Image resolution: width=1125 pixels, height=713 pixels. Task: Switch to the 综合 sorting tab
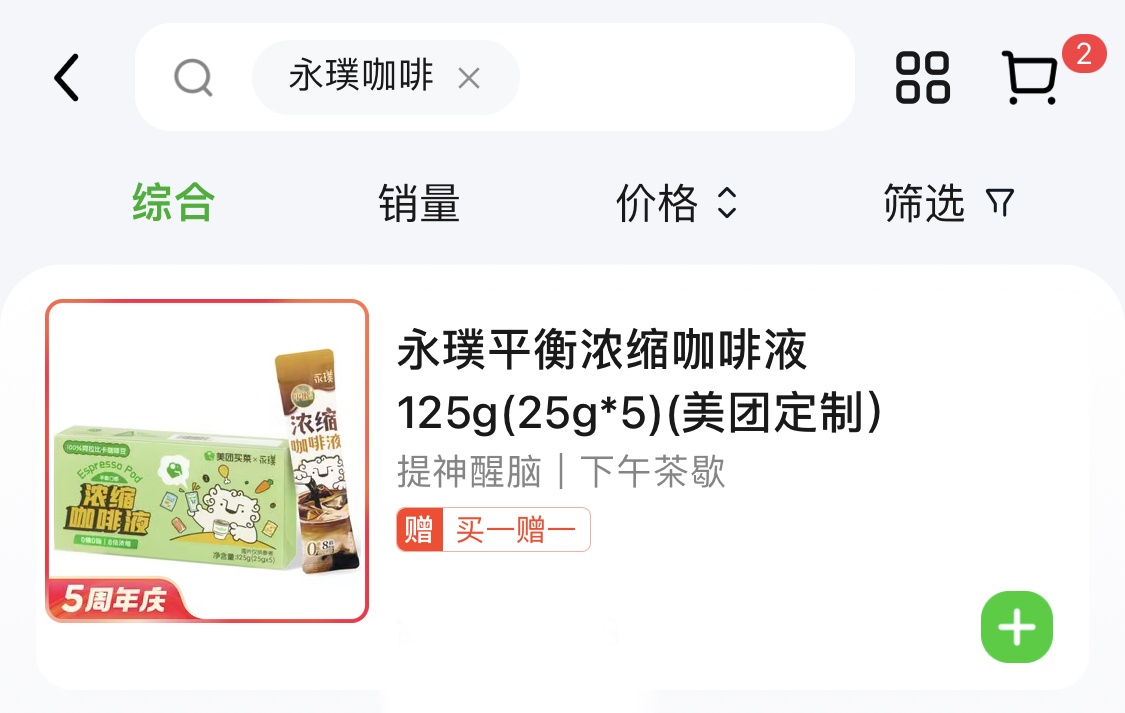173,204
